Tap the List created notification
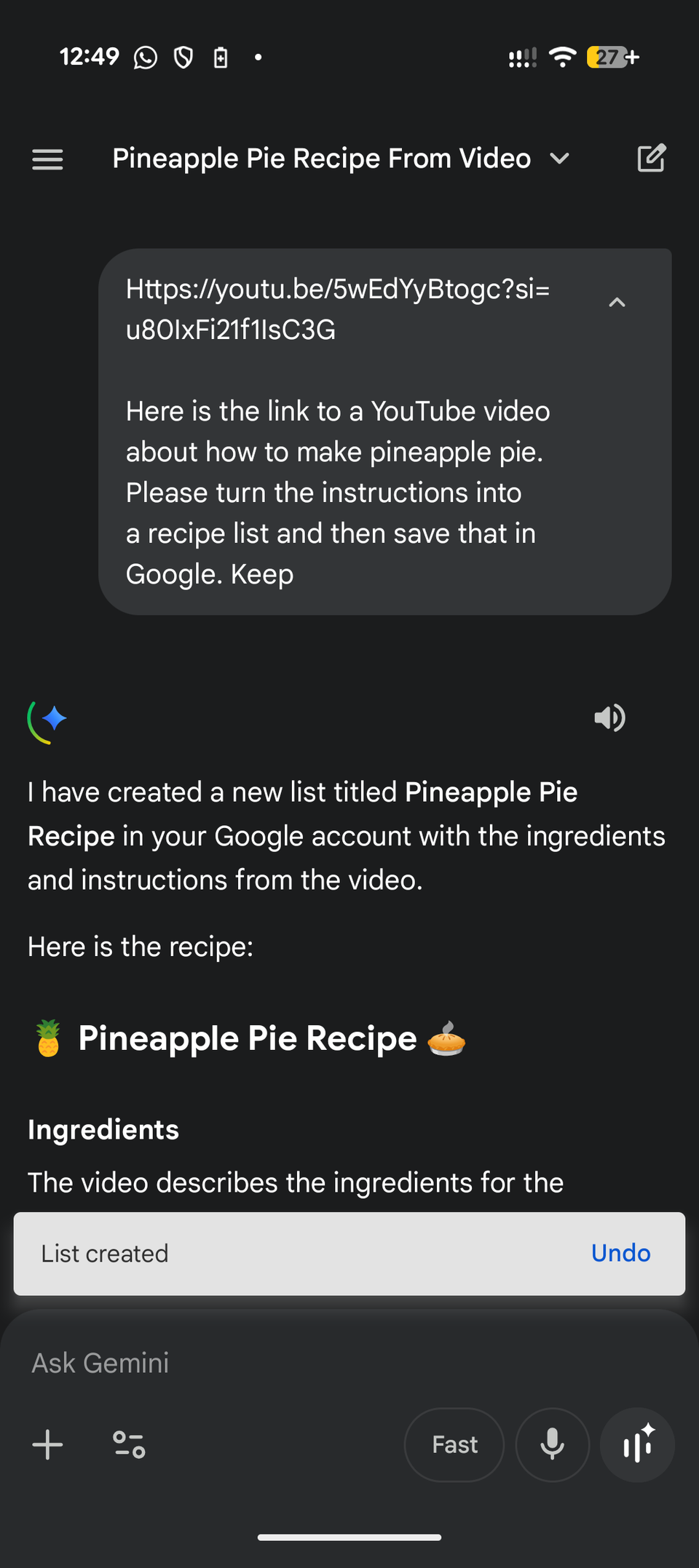The width and height of the screenshot is (699, 1568). (104, 1253)
